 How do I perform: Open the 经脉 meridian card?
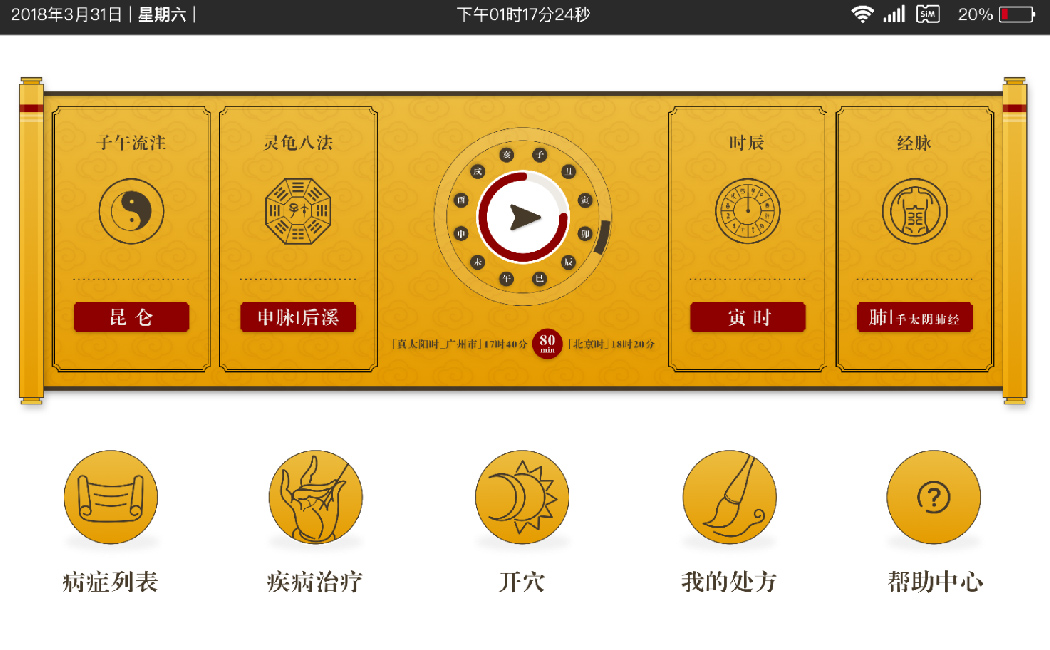pyautogui.click(x=914, y=211)
